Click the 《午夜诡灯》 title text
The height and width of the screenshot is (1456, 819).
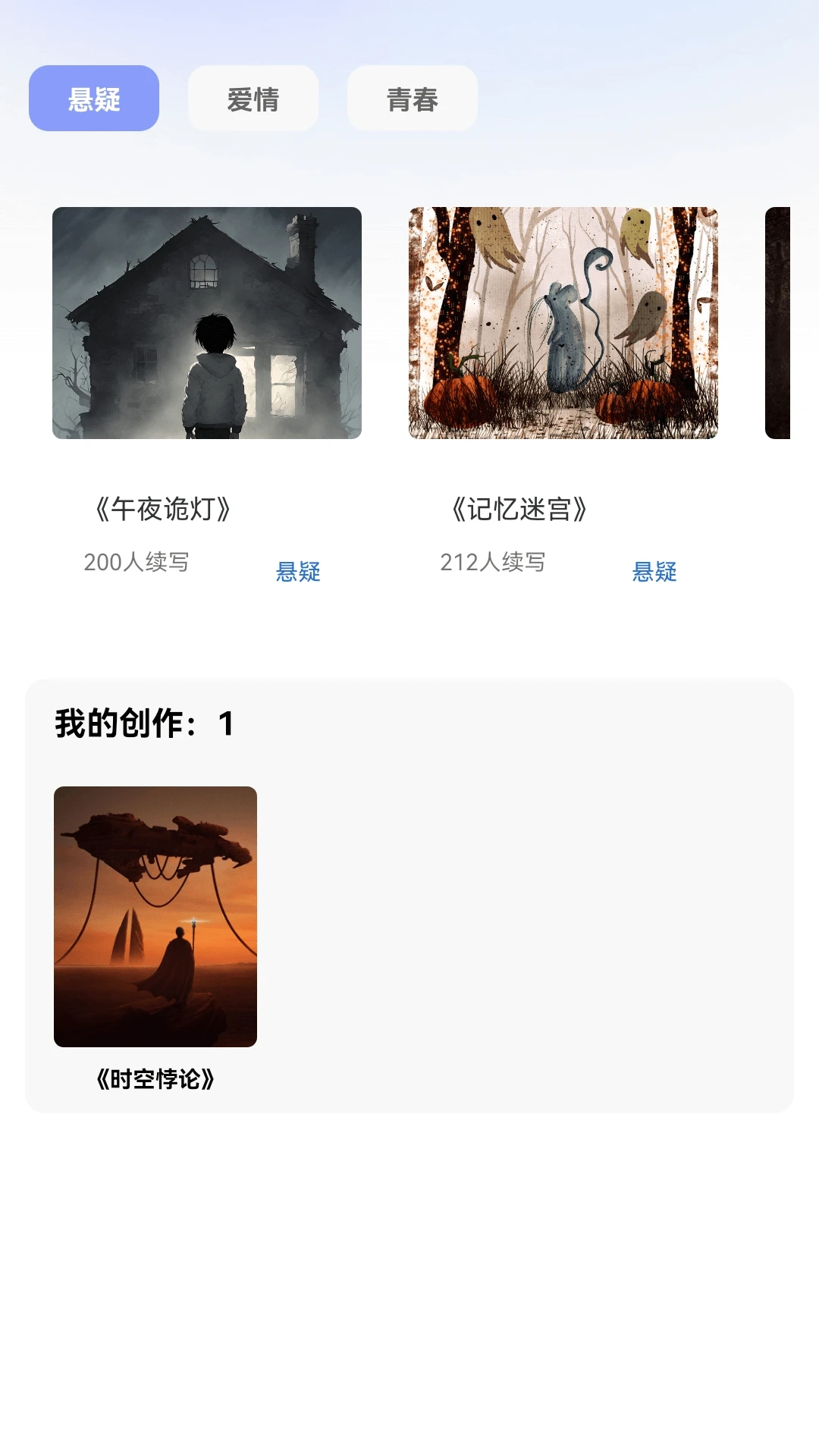[x=162, y=508]
